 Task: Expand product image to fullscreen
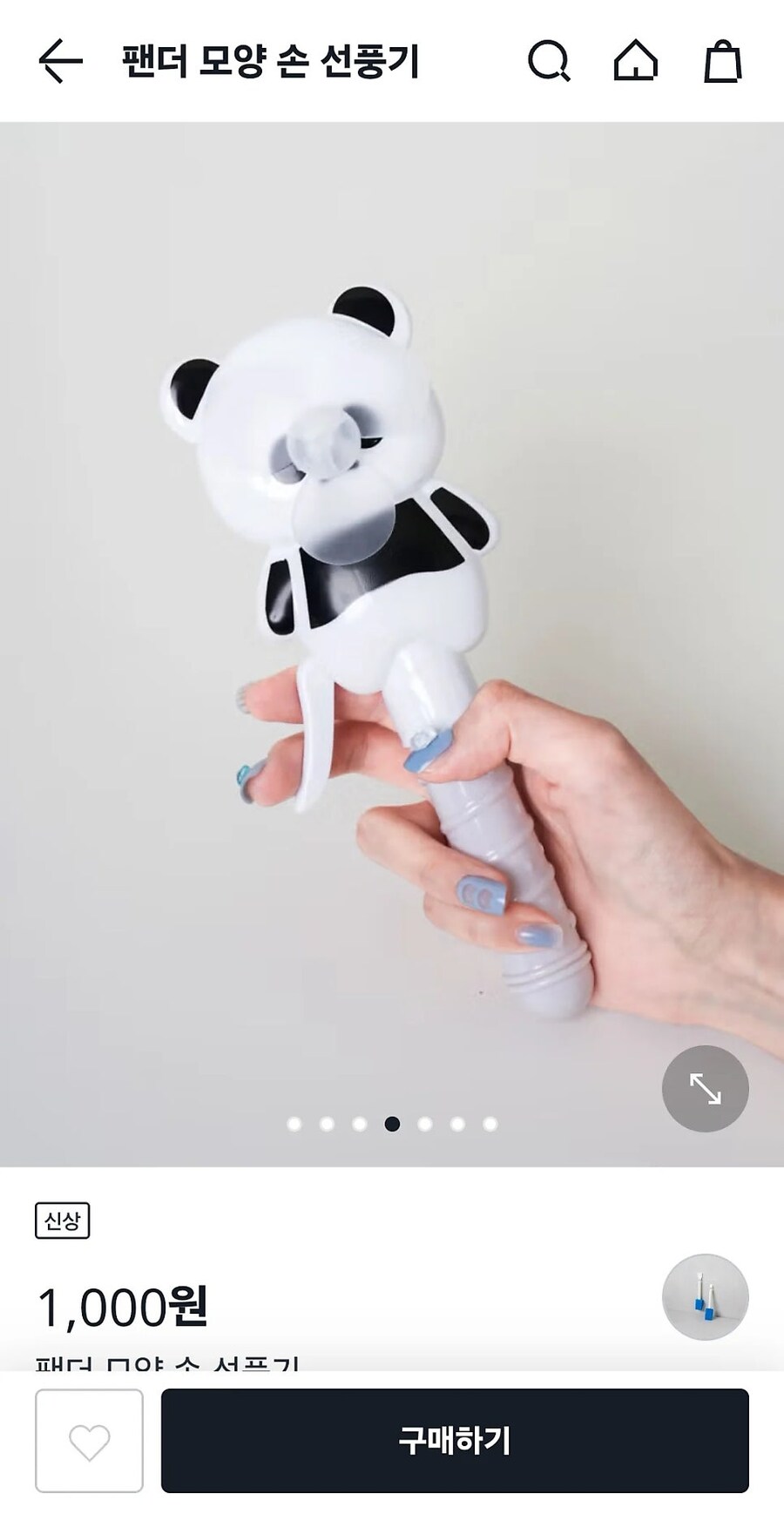click(705, 1088)
